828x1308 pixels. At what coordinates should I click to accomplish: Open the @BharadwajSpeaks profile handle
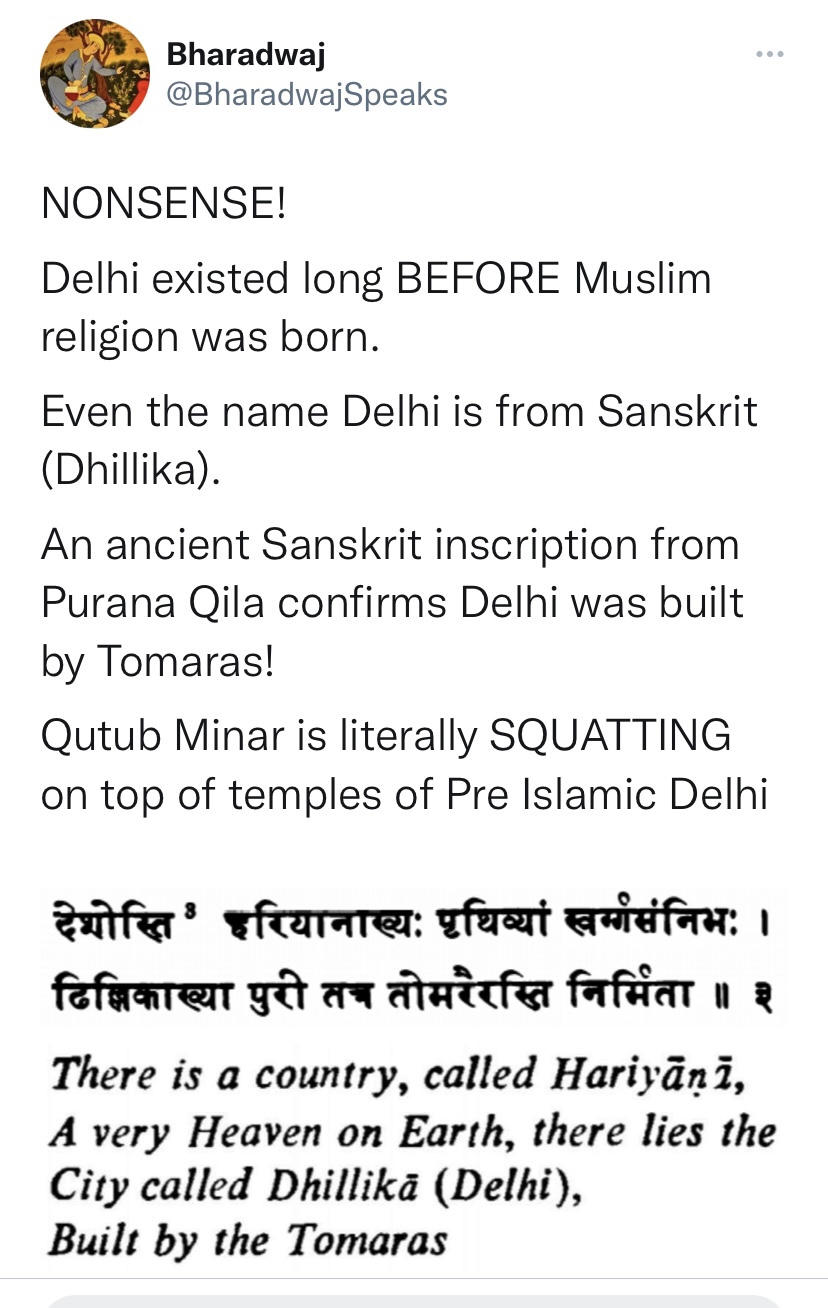[x=307, y=95]
